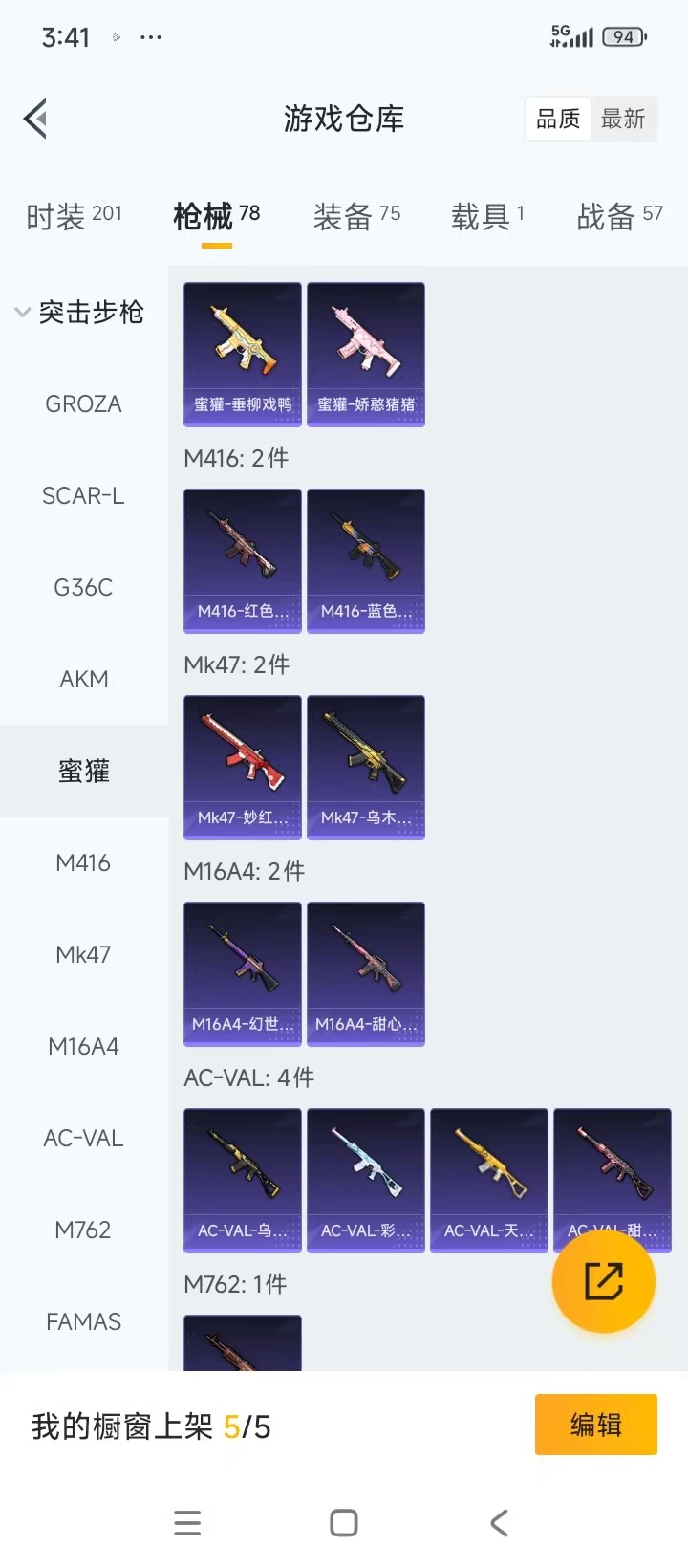This screenshot has width=688, height=1568.
Task: Open the floating share button
Action: (605, 1281)
